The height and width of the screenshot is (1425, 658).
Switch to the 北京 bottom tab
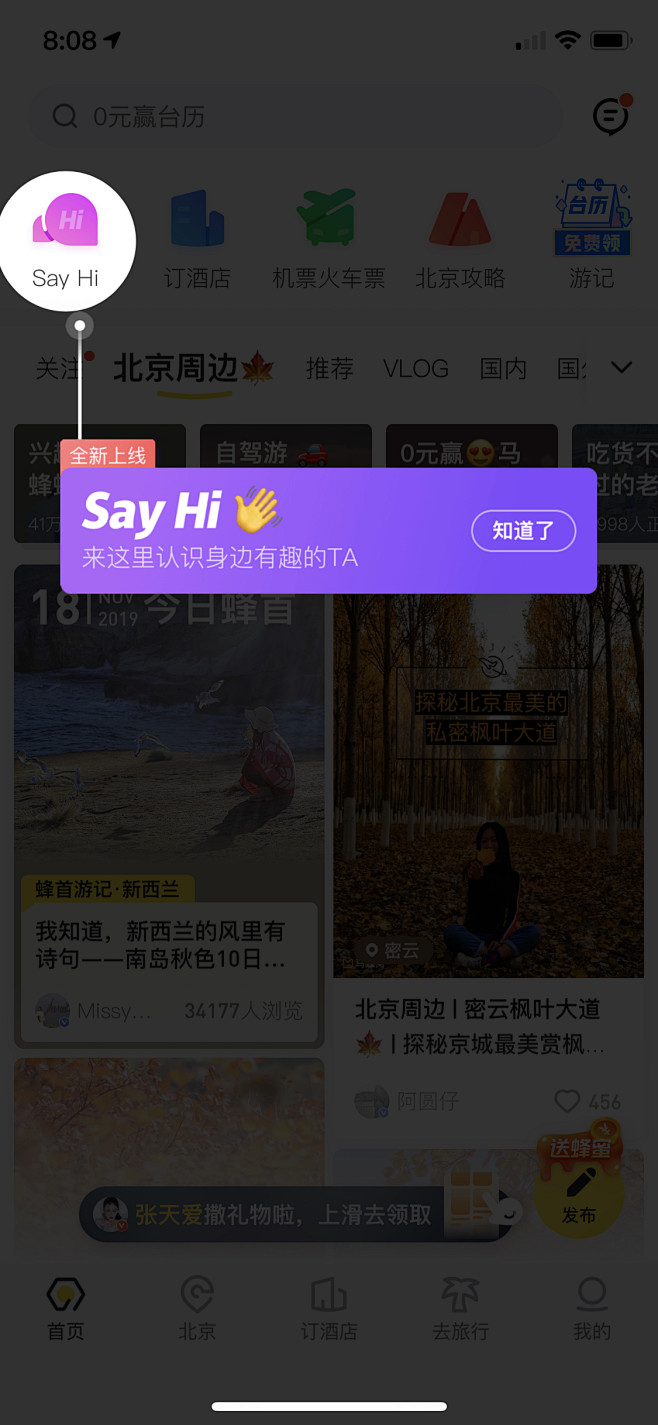(x=197, y=1309)
